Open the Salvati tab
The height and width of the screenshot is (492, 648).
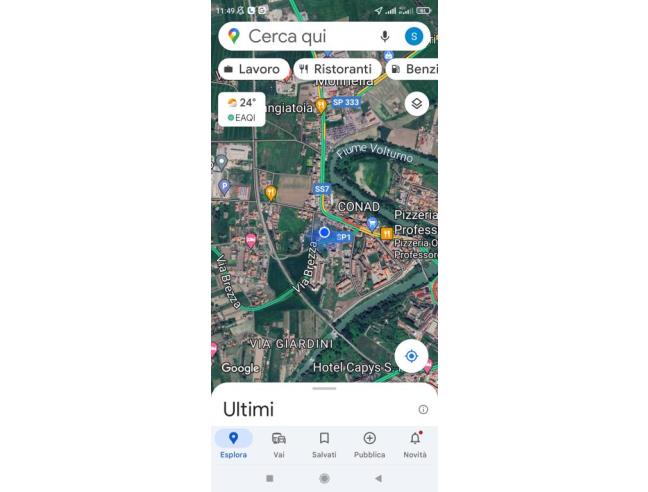pos(324,444)
